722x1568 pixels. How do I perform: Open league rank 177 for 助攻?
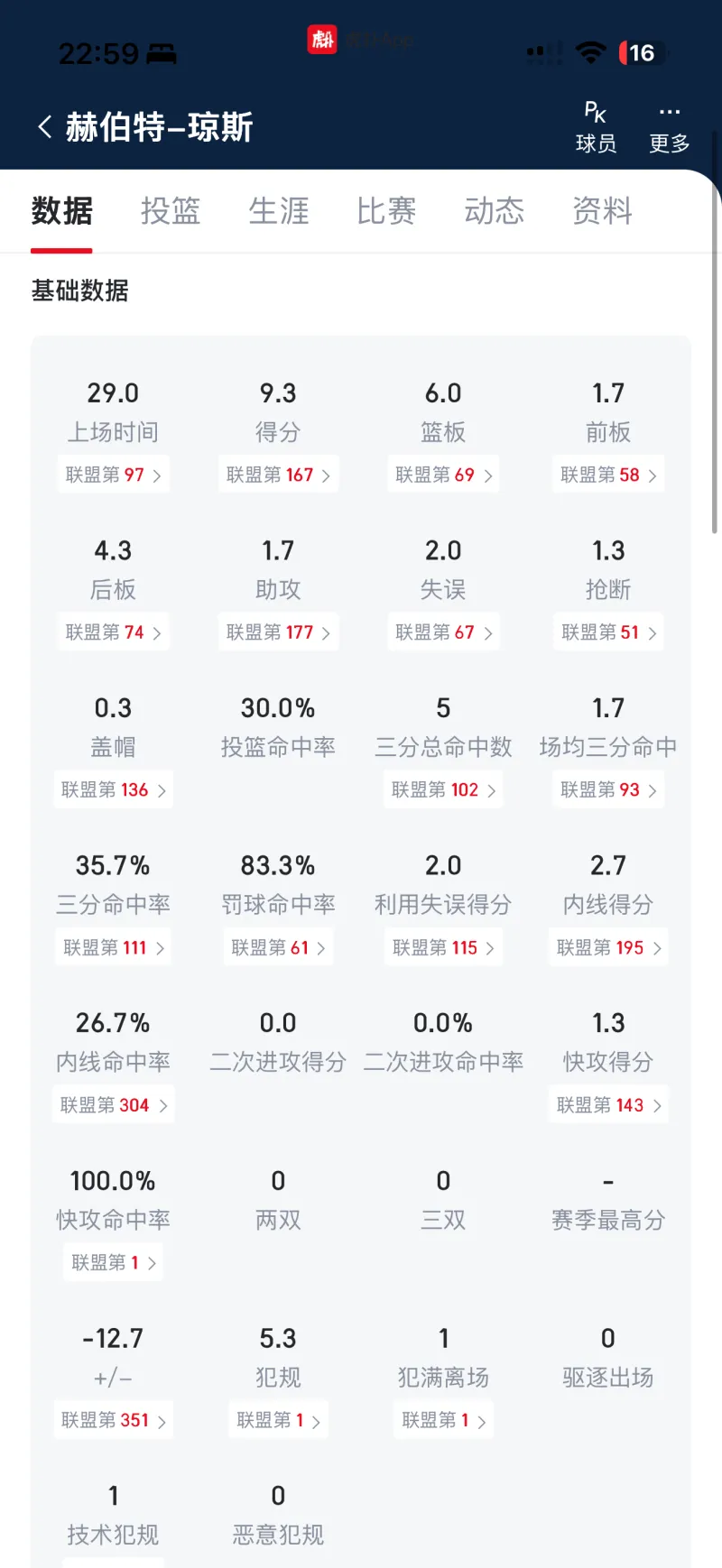[x=278, y=632]
